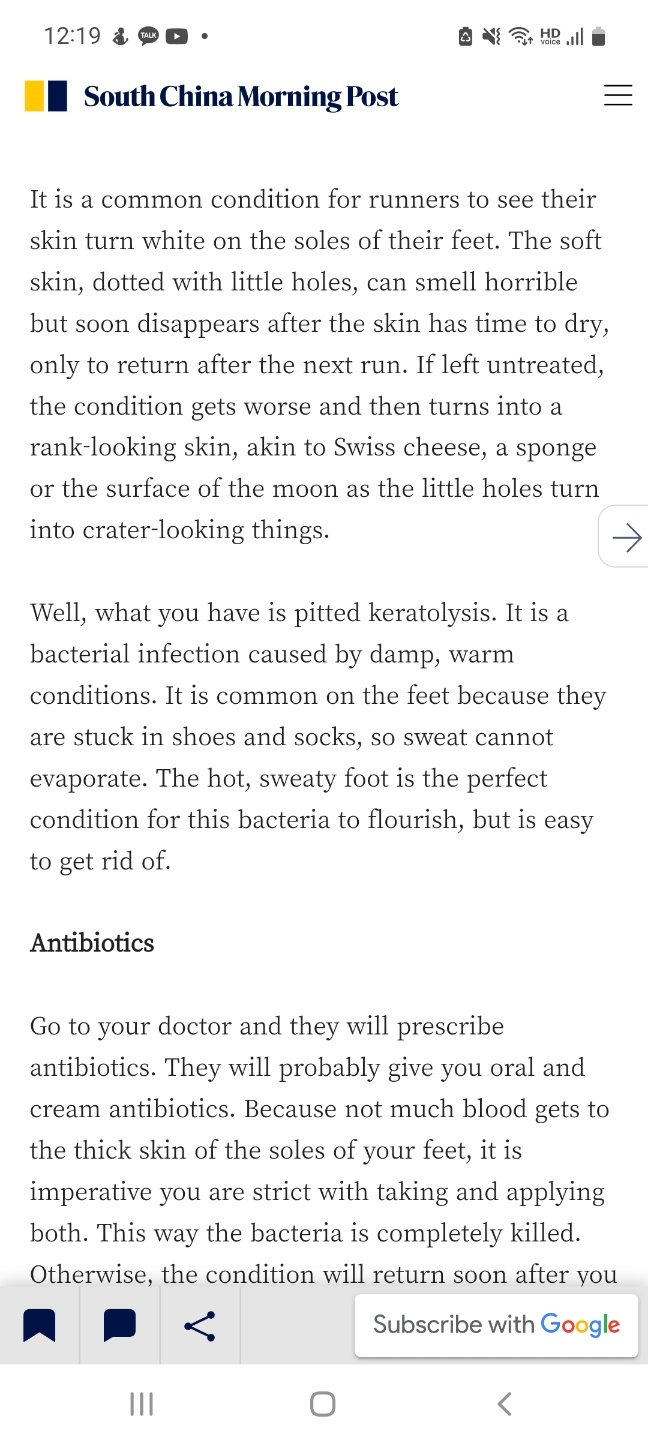Bookmark this article

(x=39, y=1327)
